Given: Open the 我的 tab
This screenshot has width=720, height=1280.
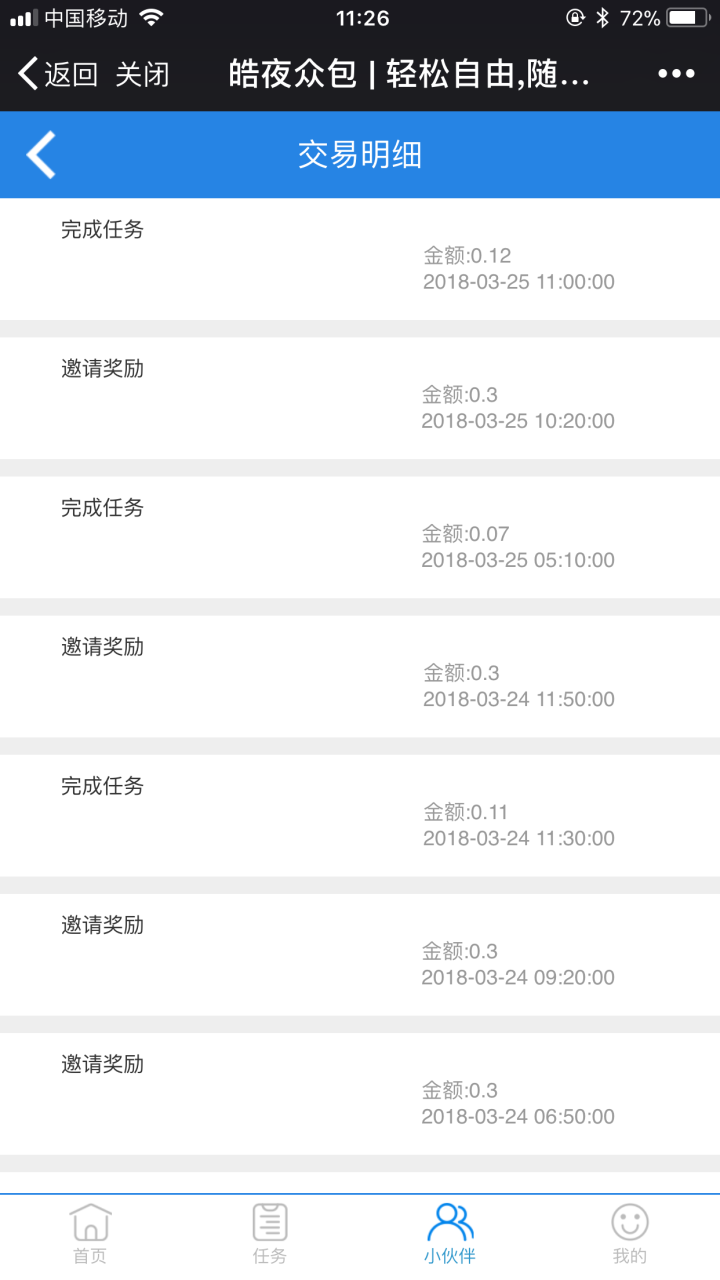Looking at the screenshot, I should pyautogui.click(x=630, y=1234).
